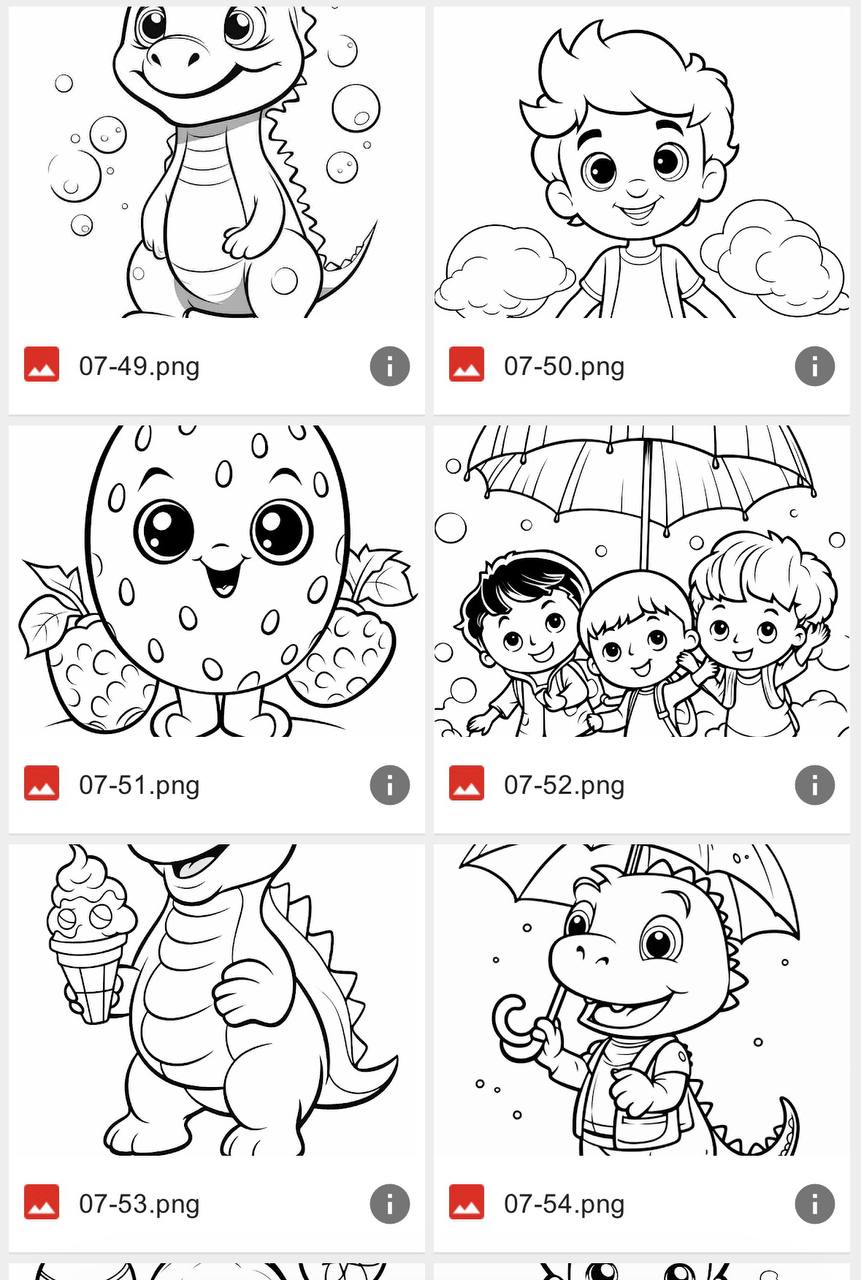
Task: Open the 07-49.png dinosaur image
Action: (217, 163)
